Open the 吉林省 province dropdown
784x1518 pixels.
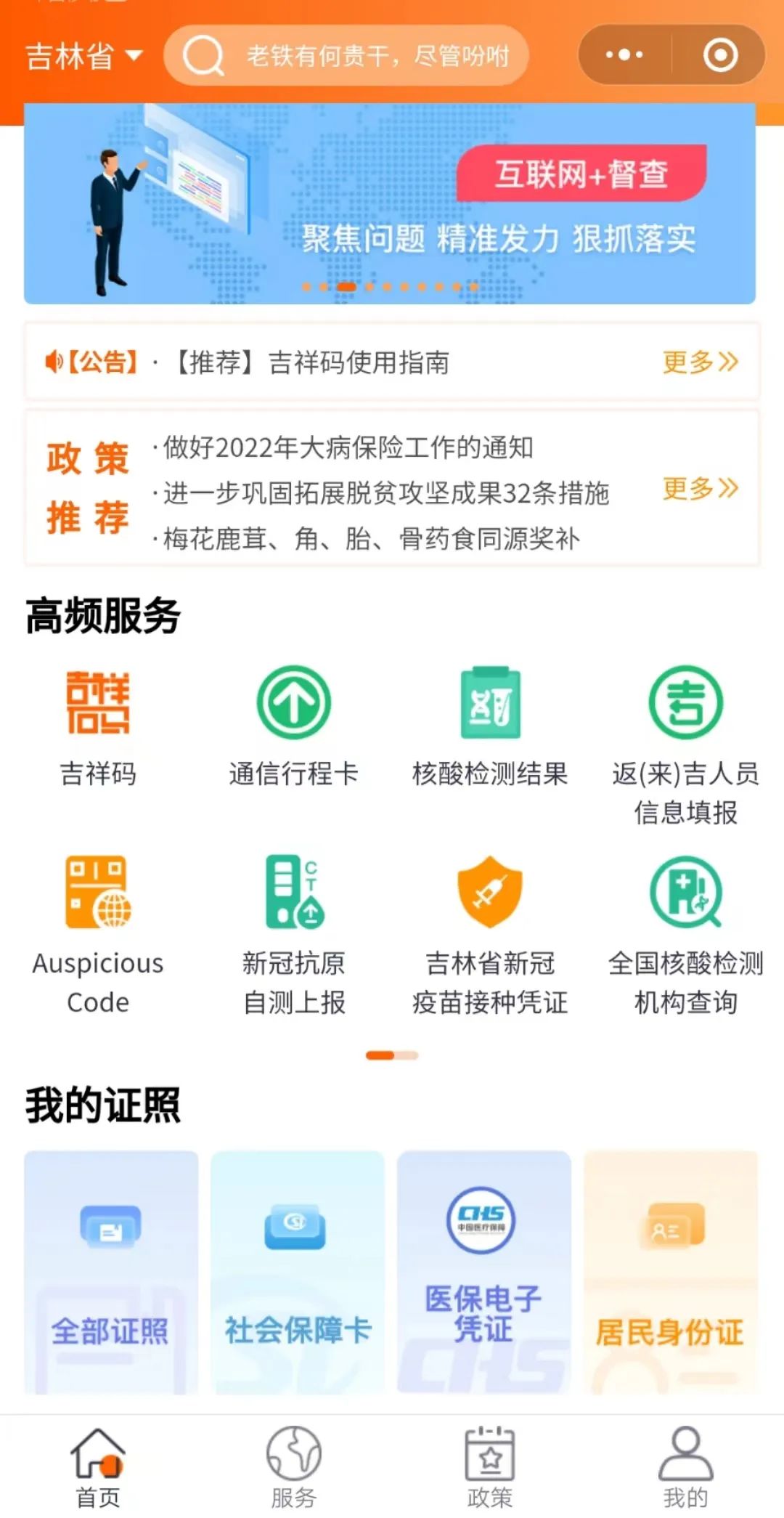(83, 57)
